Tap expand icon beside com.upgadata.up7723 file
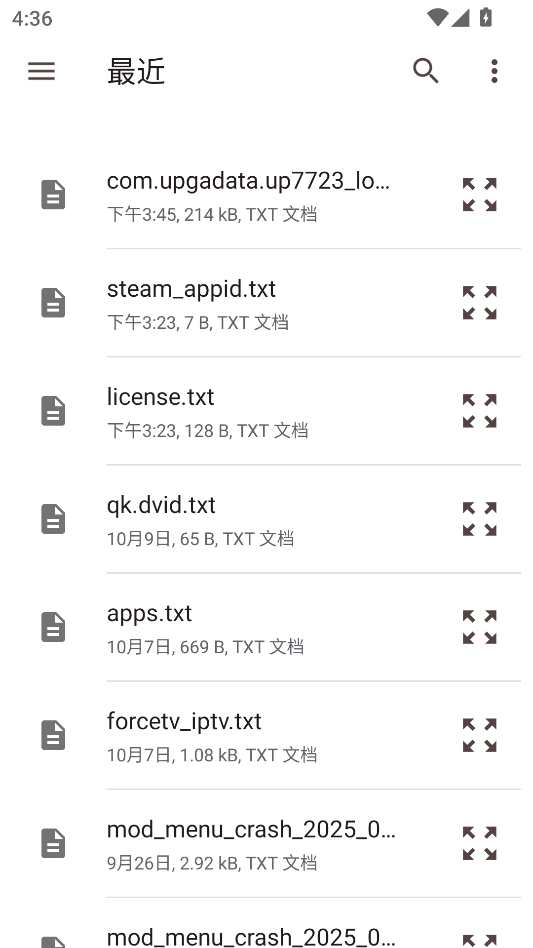The width and height of the screenshot is (533, 948). [x=480, y=195]
